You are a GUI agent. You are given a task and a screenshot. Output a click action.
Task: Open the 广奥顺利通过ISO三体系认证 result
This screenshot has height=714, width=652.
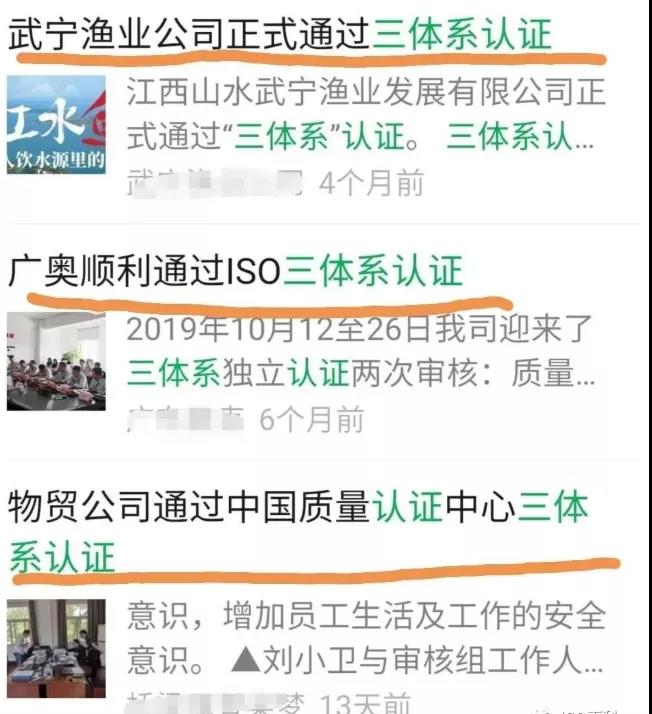(x=237, y=272)
